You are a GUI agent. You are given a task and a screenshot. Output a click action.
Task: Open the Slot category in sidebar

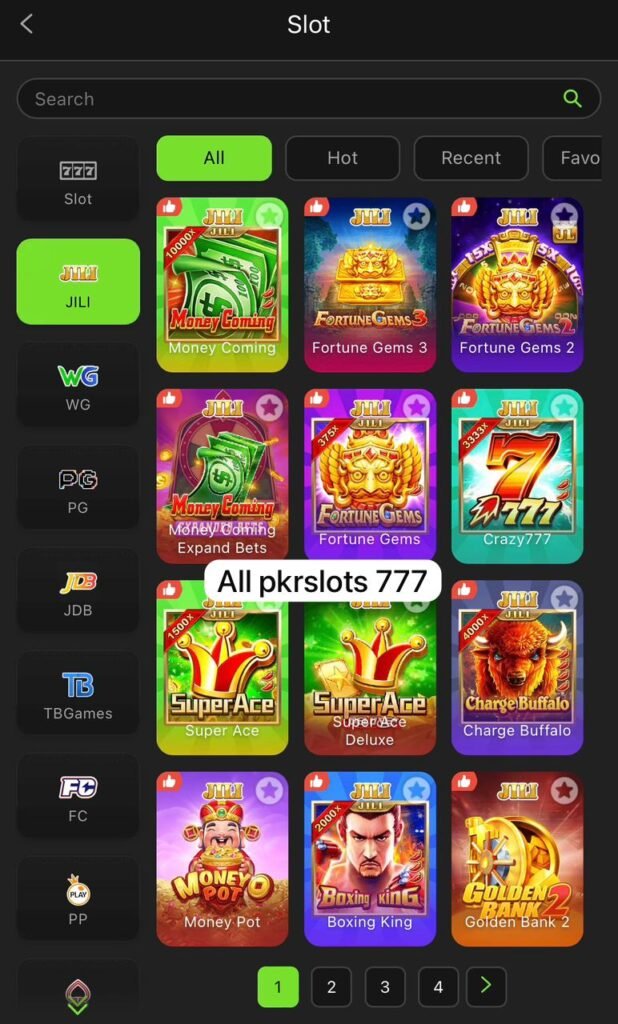point(78,180)
